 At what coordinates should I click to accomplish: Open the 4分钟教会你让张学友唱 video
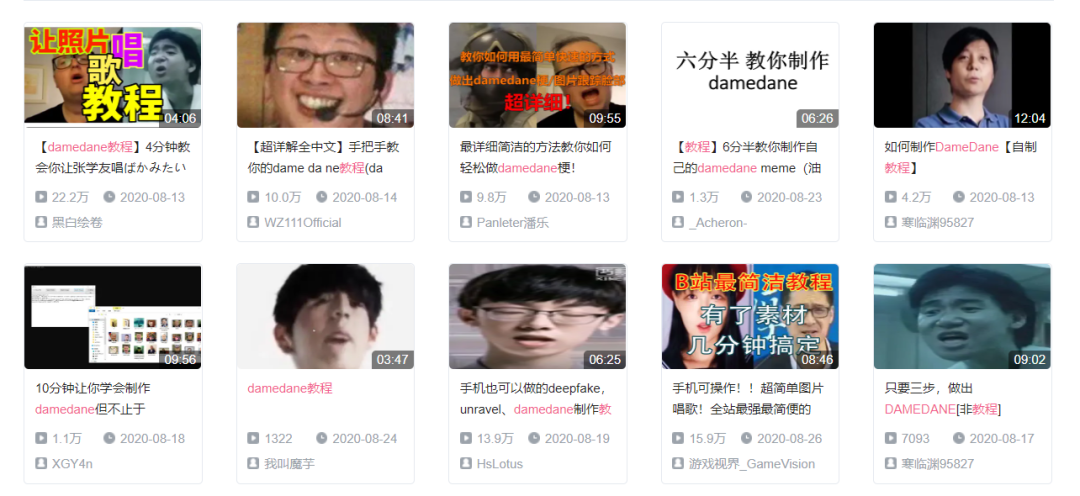112,76
